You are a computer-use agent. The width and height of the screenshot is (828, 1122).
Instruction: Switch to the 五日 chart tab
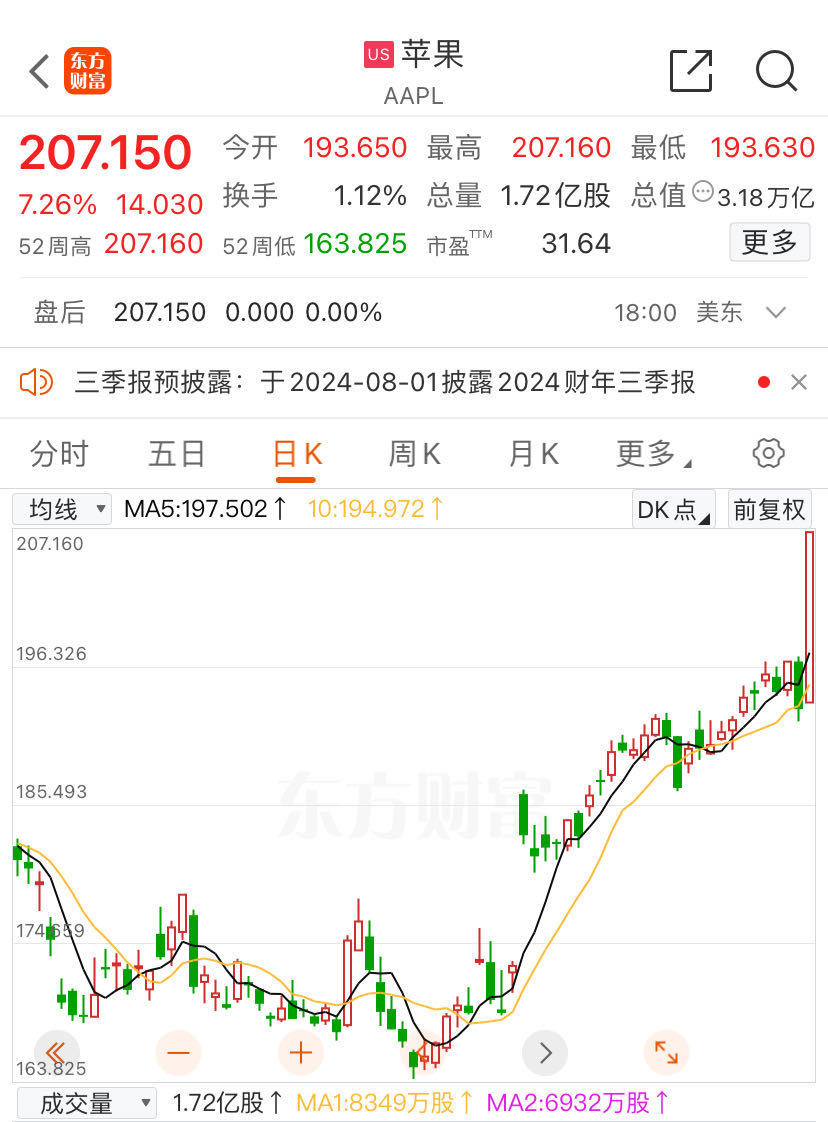tap(177, 454)
